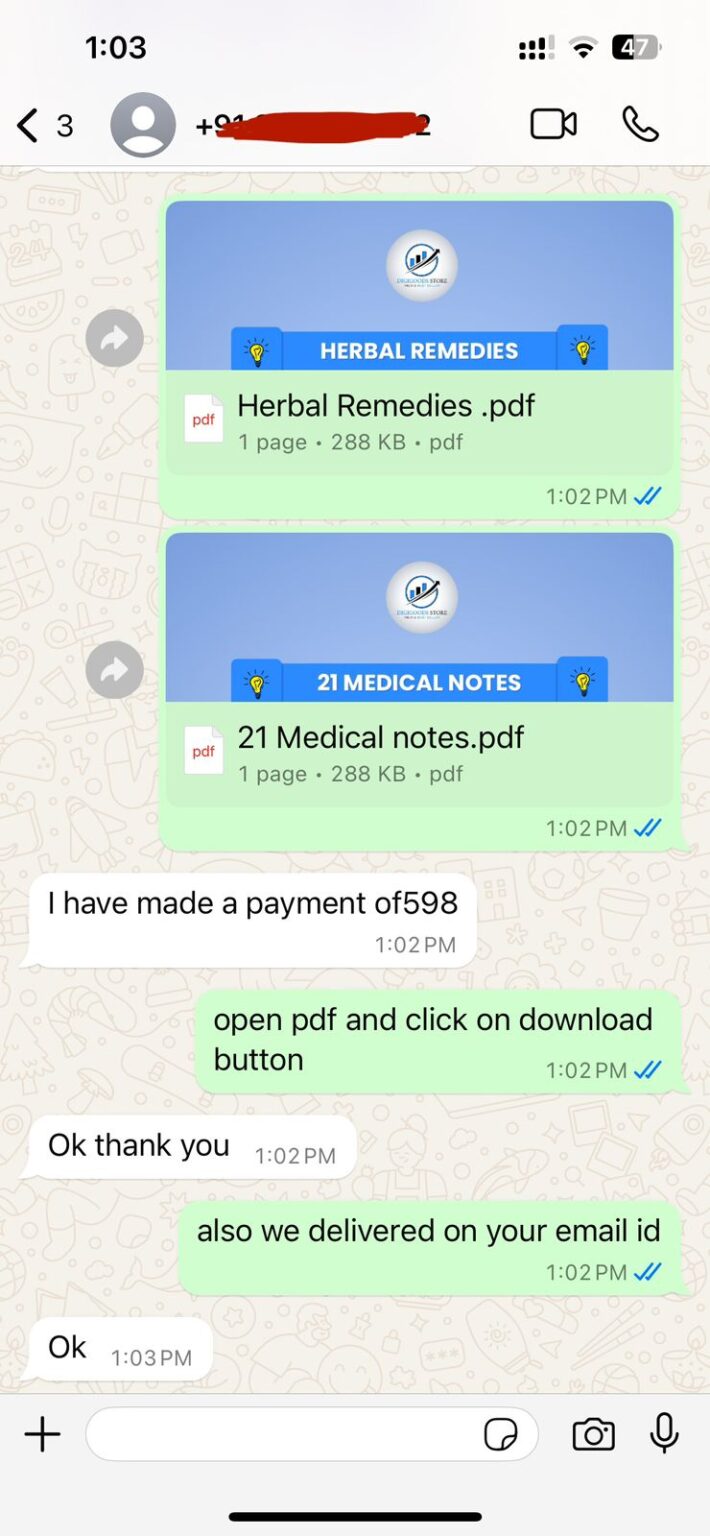710x1536 pixels.
Task: Start a video call
Action: pos(553,124)
